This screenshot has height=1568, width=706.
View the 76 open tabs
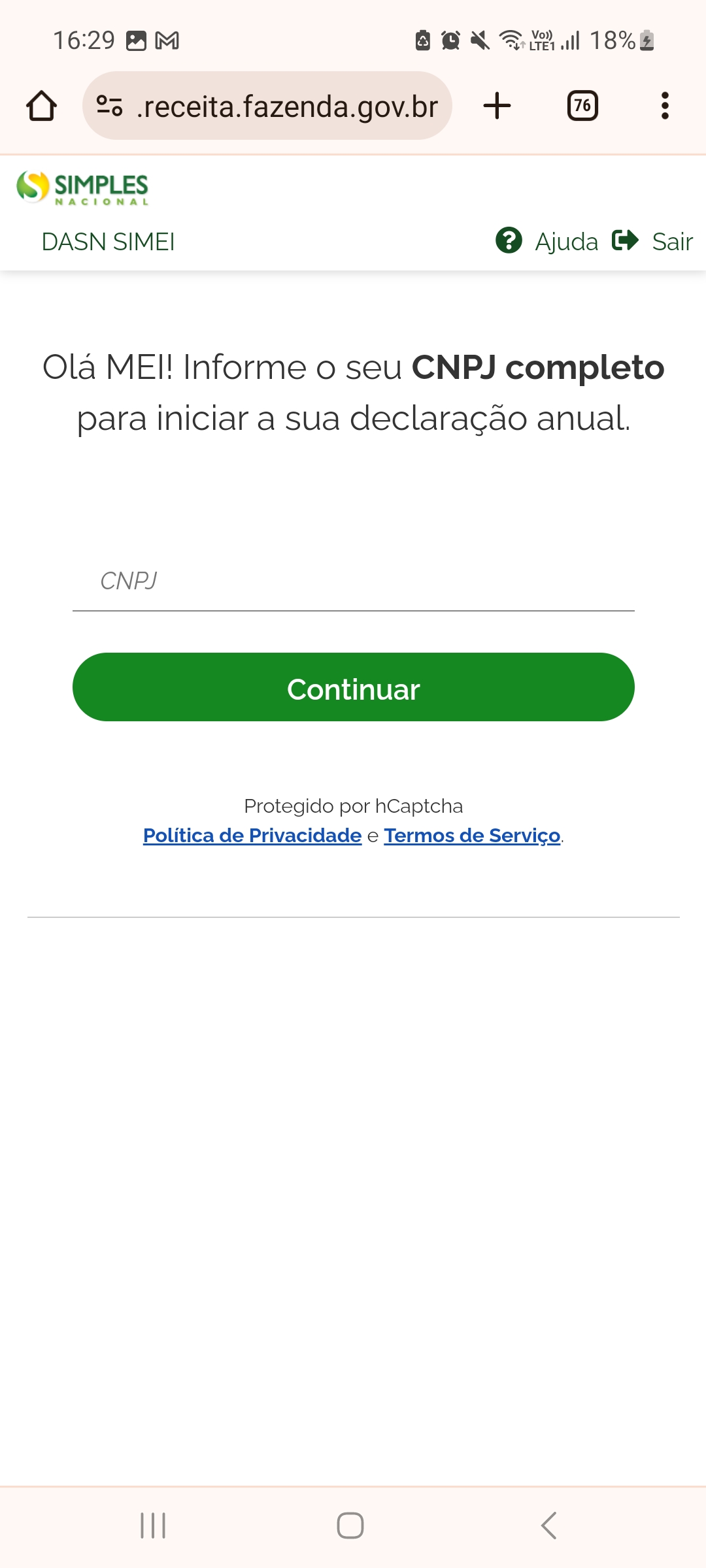[582, 106]
